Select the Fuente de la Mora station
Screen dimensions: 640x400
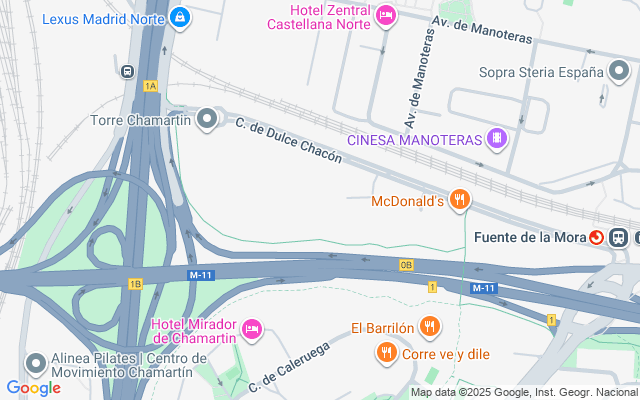click(x=597, y=237)
